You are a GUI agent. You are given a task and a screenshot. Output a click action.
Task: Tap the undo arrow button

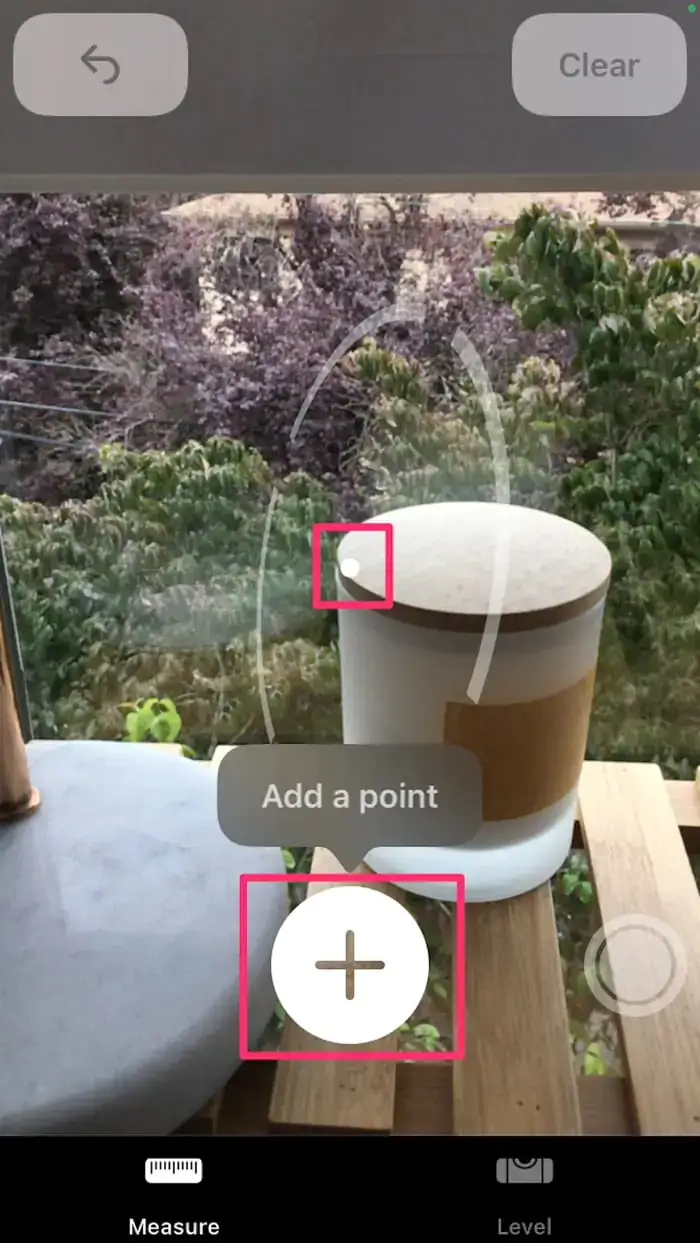click(100, 65)
